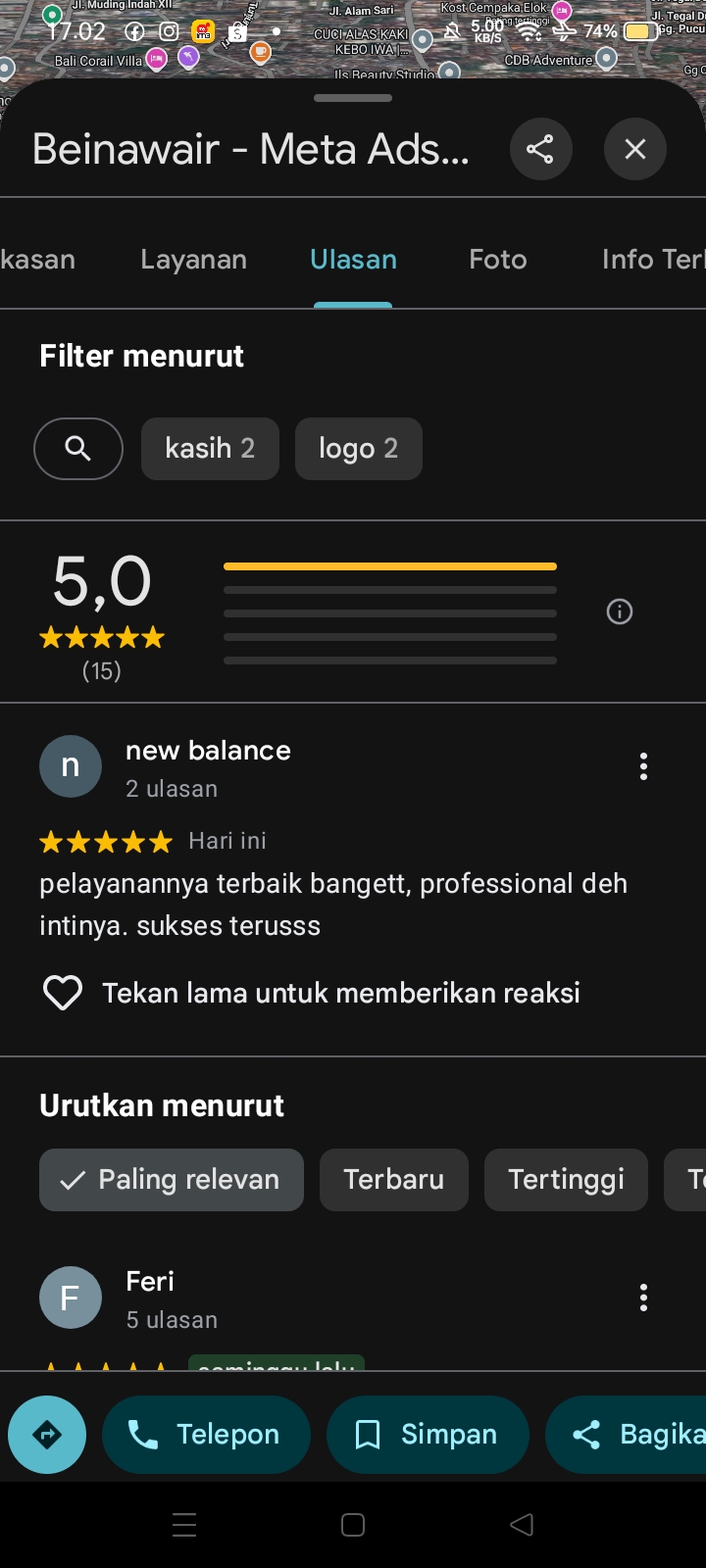Close the Beinawair place sheet
The width and height of the screenshot is (706, 1568).
coord(635,149)
